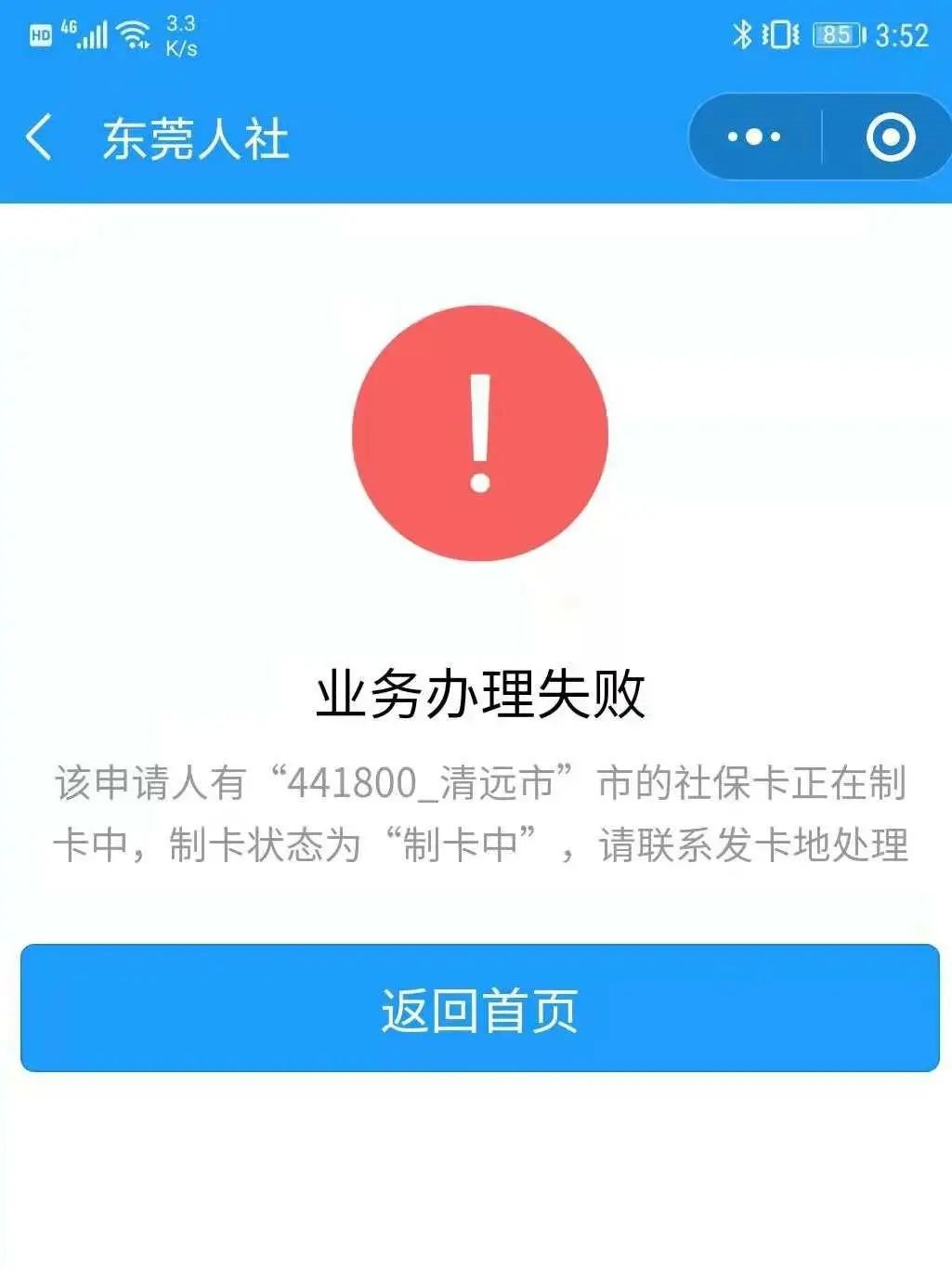Go back from the 东莞人社 page
The height and width of the screenshot is (1269, 952).
coord(39,137)
